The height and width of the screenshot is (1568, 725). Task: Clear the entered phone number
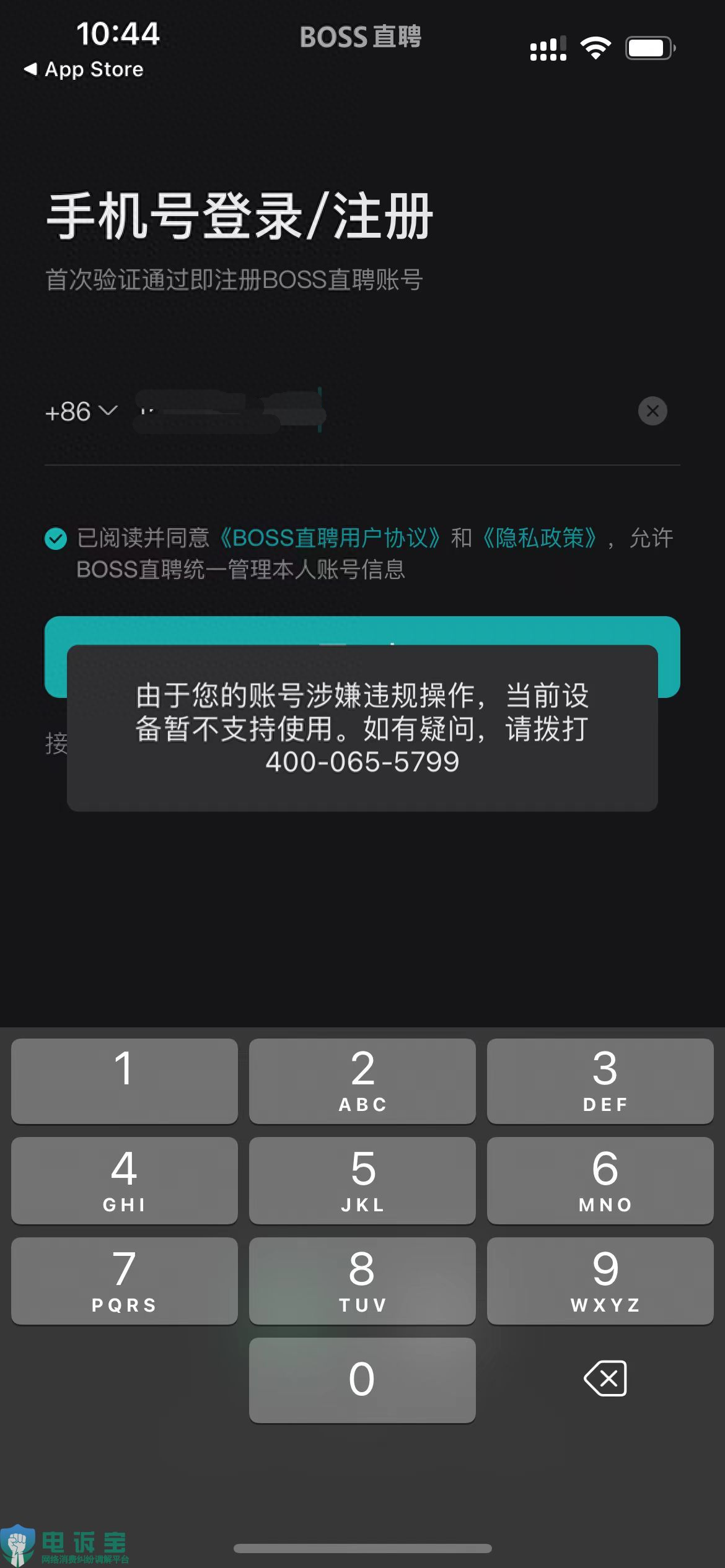tap(652, 411)
